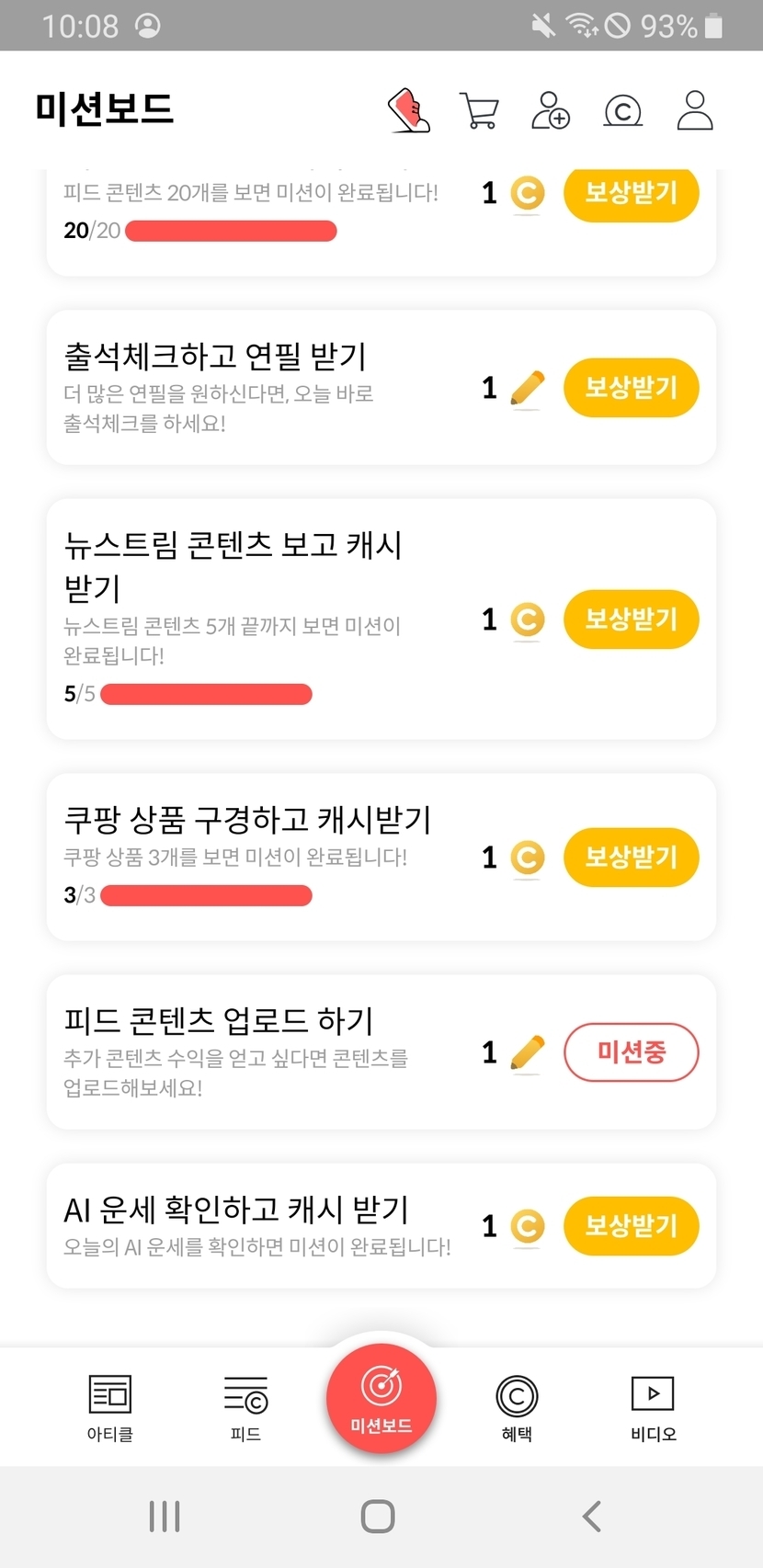
Task: Open the sneaker step icon in header
Action: point(409,110)
